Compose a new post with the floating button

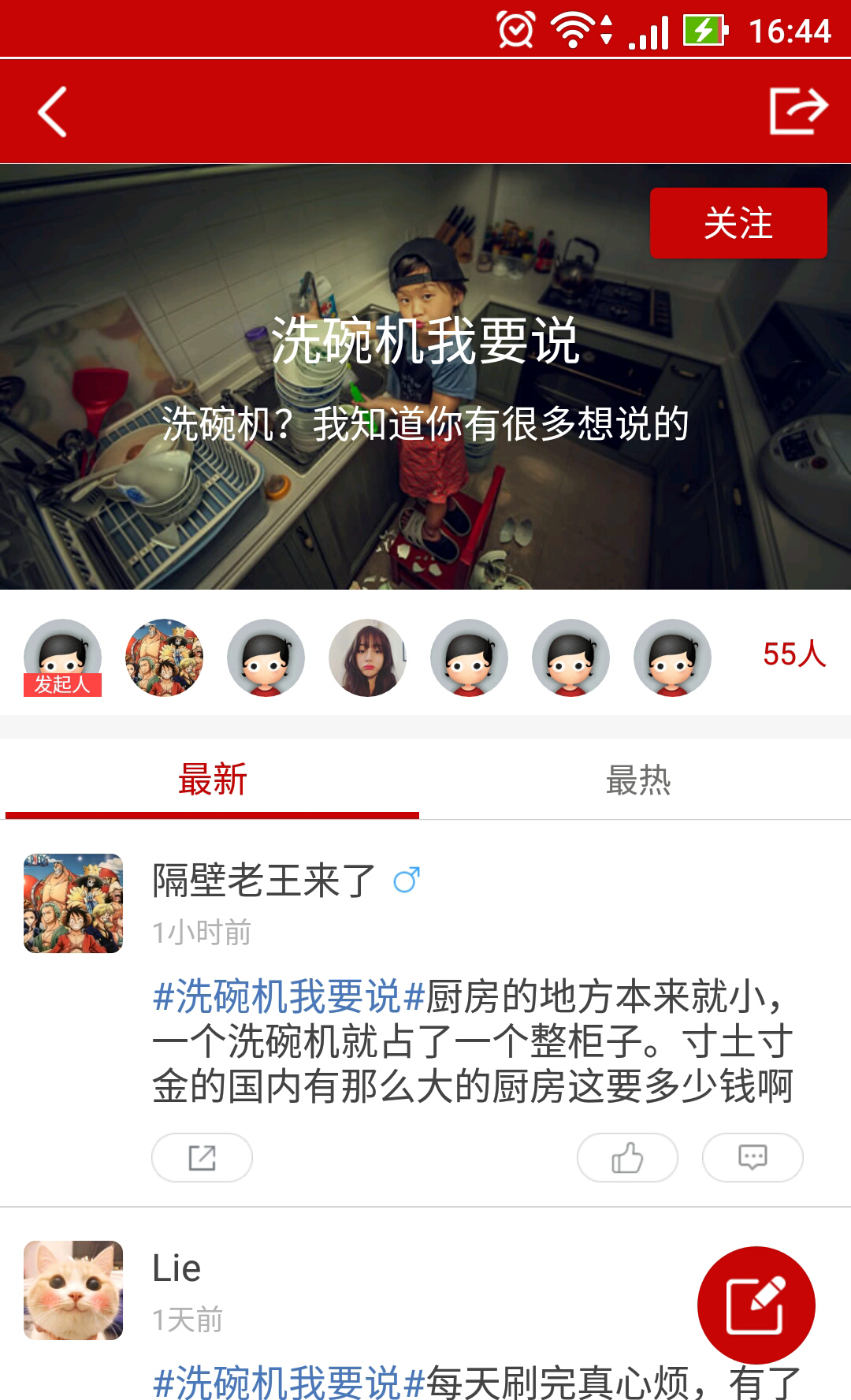click(756, 1305)
